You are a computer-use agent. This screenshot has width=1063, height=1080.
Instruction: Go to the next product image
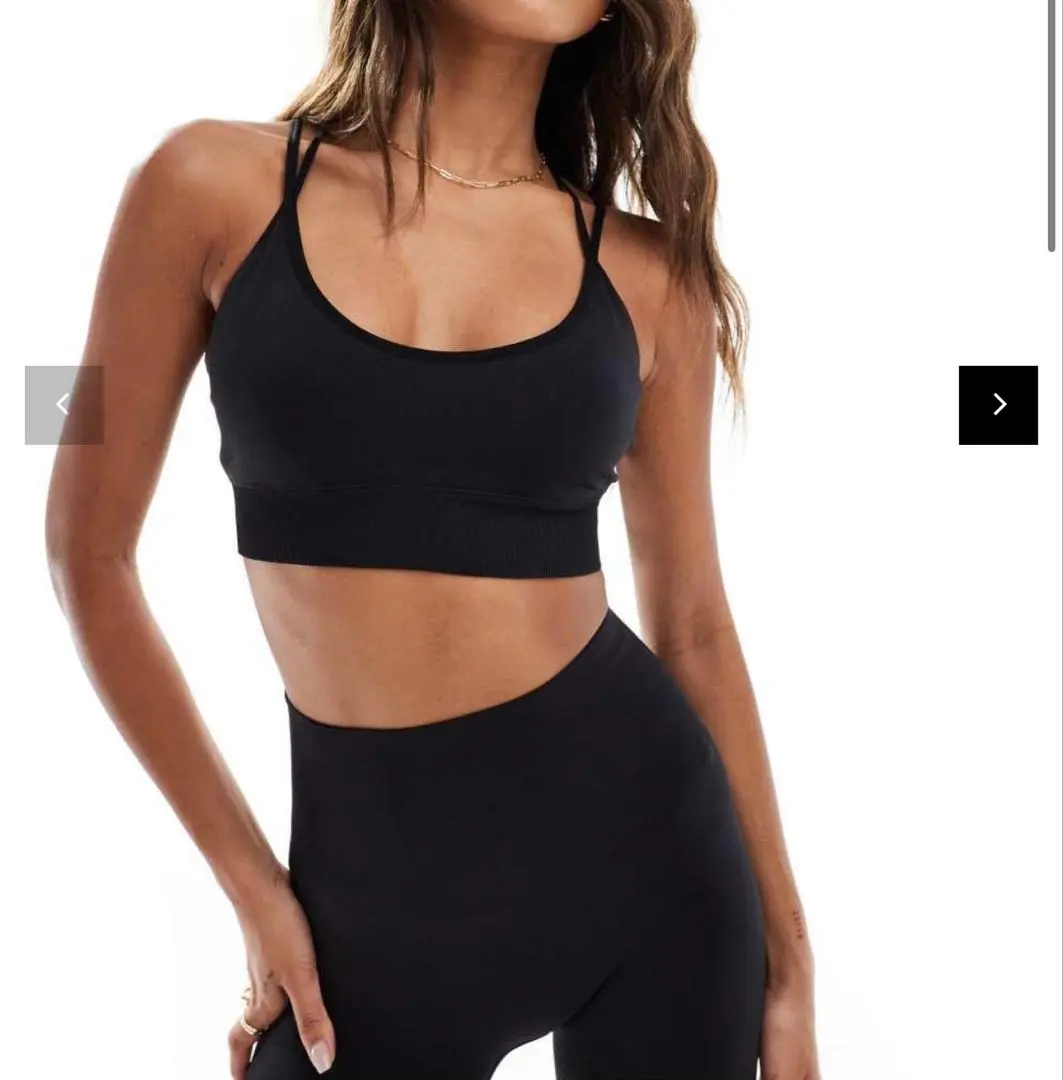[997, 405]
